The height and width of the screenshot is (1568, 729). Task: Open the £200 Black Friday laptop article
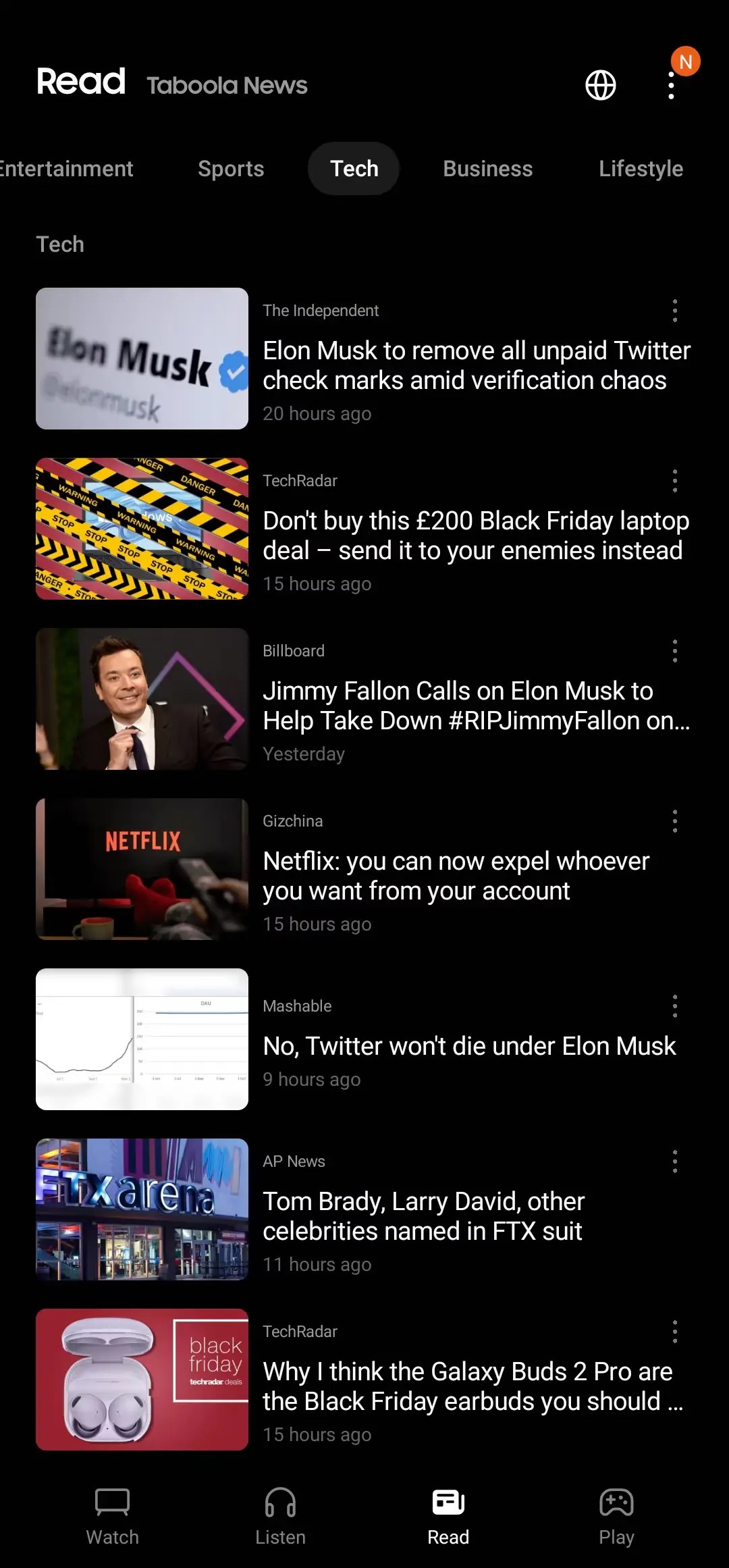(476, 535)
